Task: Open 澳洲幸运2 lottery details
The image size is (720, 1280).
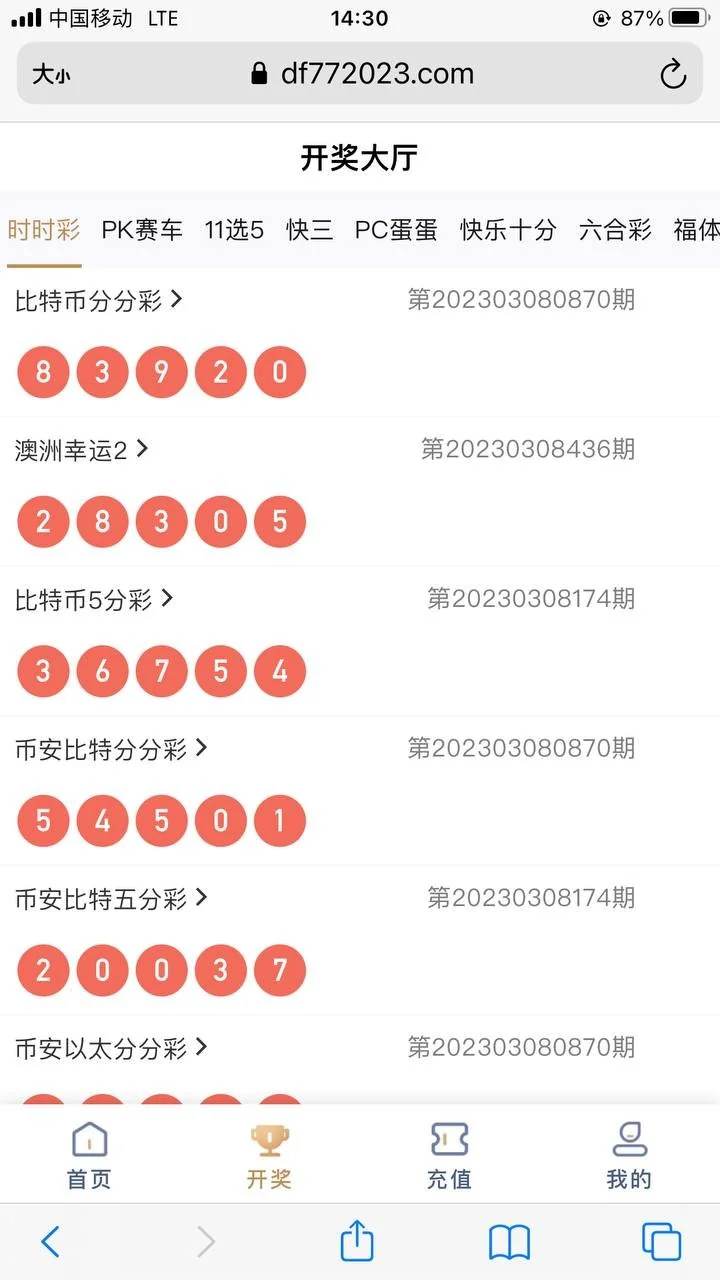Action: tap(82, 450)
